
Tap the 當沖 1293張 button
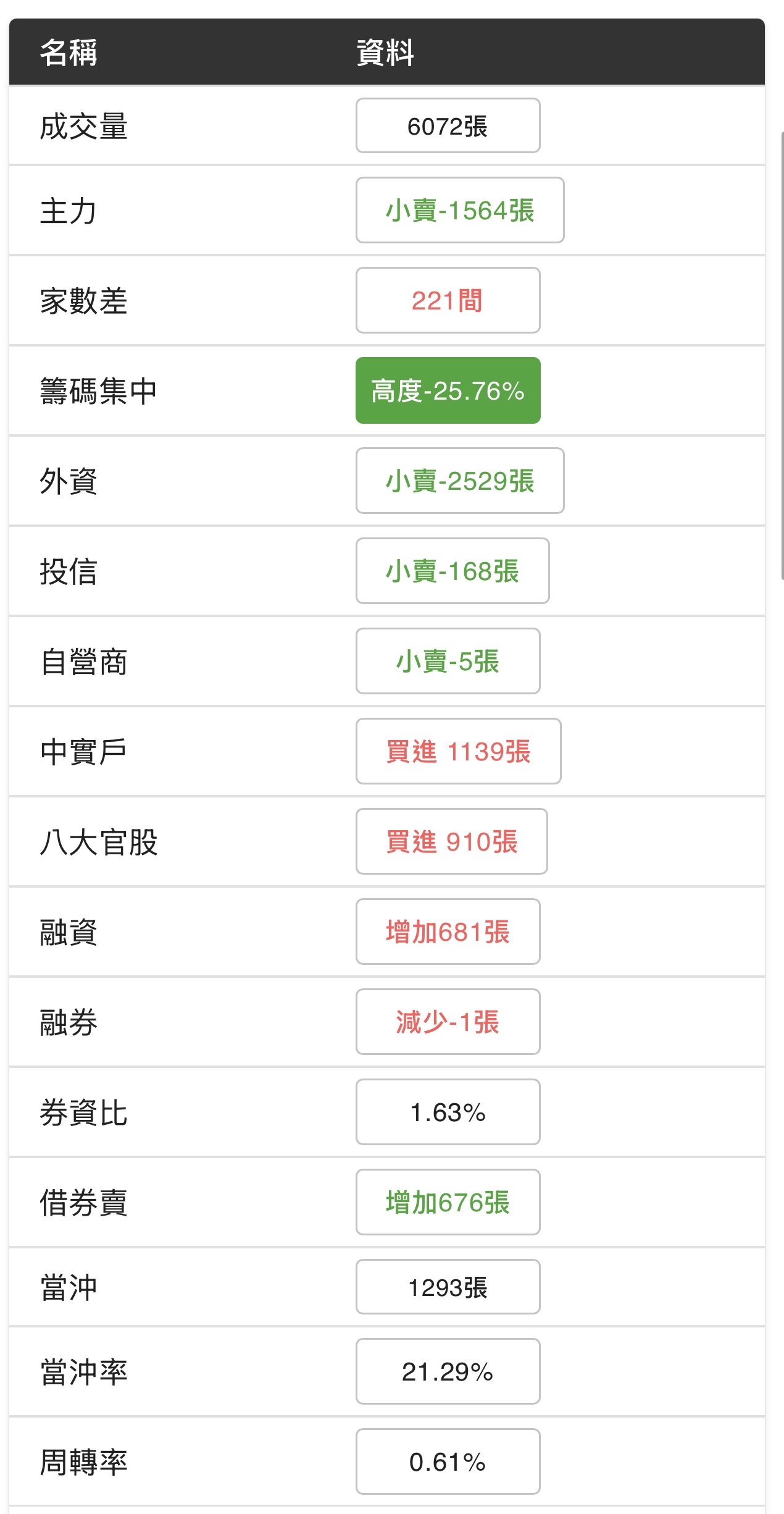[x=448, y=1287]
